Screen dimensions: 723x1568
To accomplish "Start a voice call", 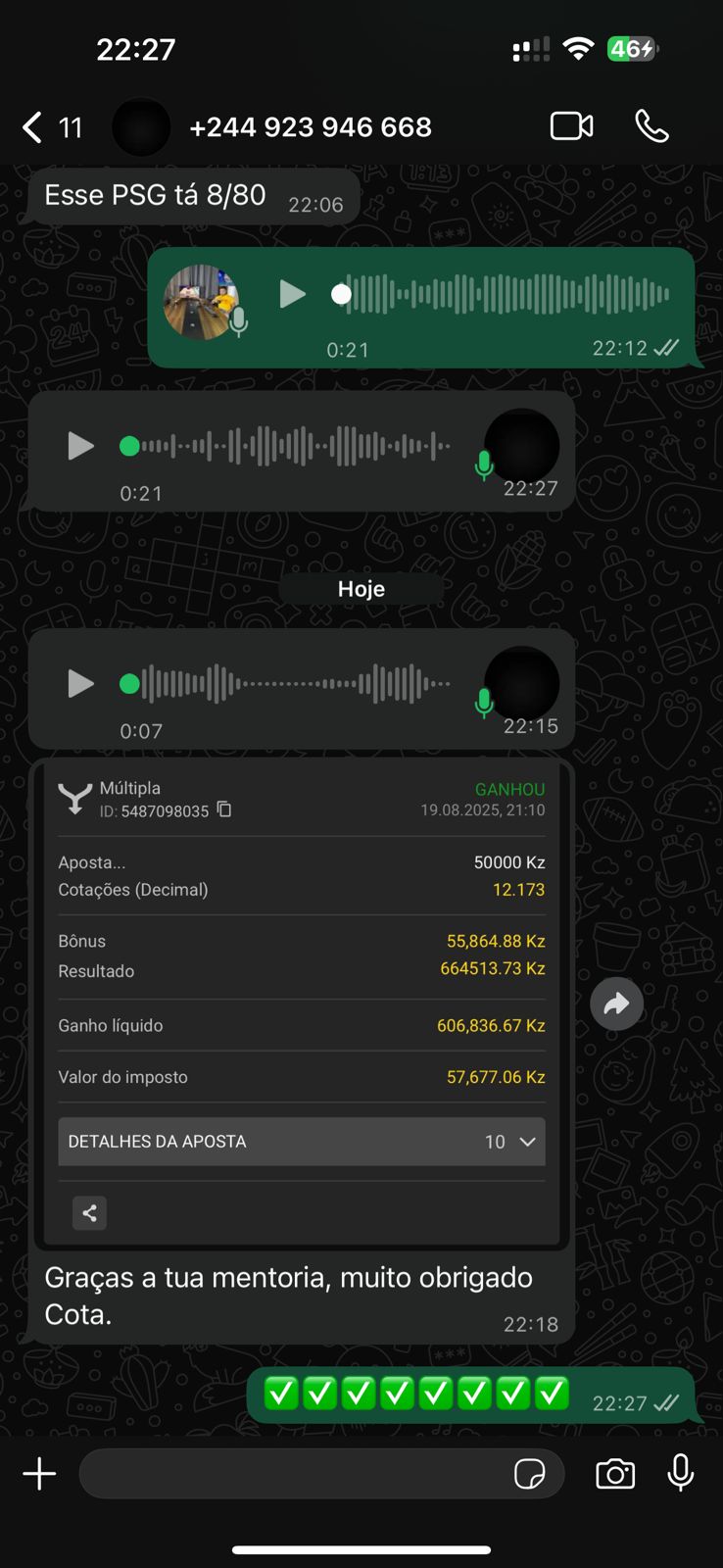I will pos(651,126).
